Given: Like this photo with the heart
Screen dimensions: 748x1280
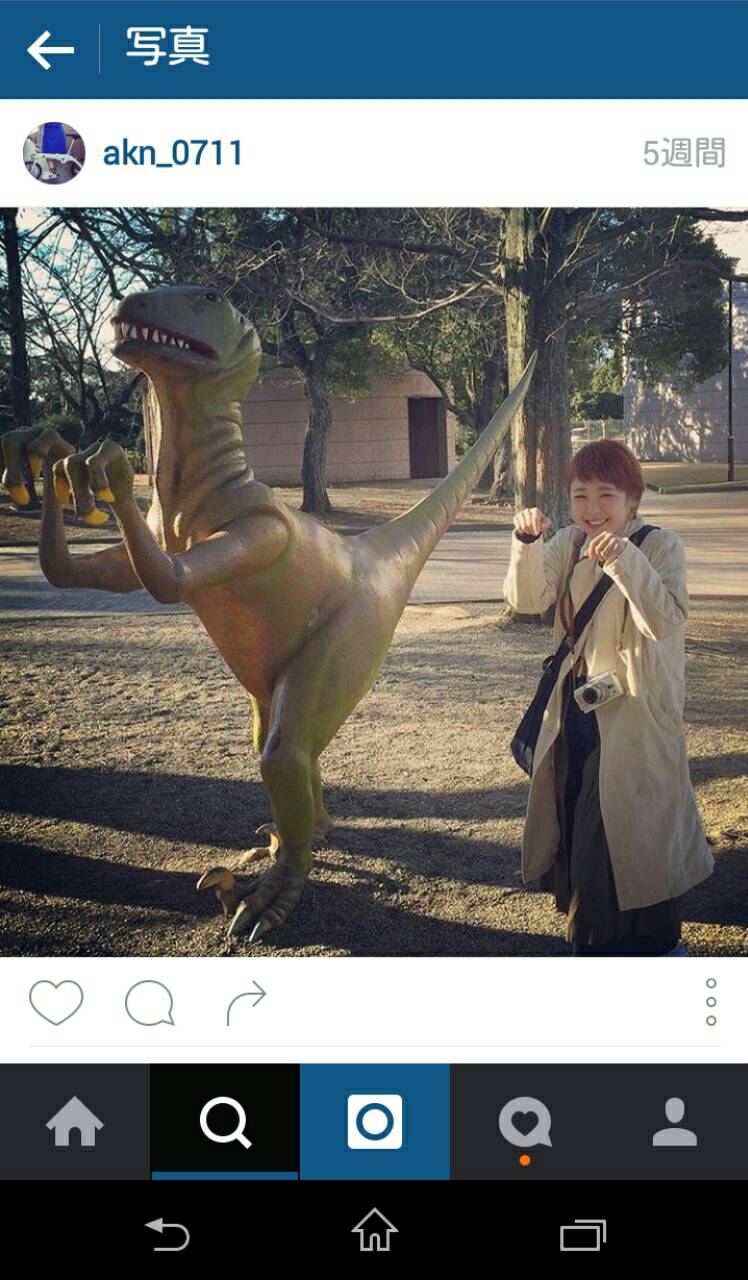Looking at the screenshot, I should 56,1002.
